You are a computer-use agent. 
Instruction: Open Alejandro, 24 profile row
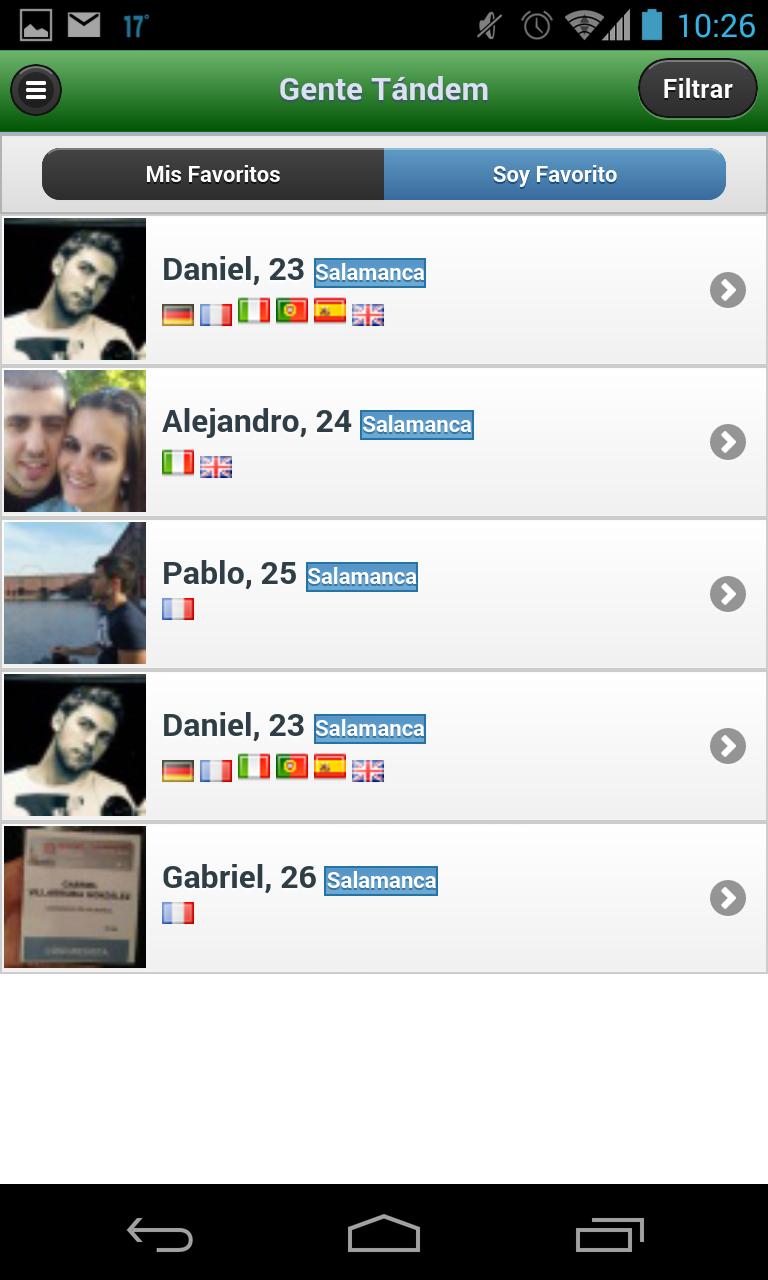click(x=420, y=441)
